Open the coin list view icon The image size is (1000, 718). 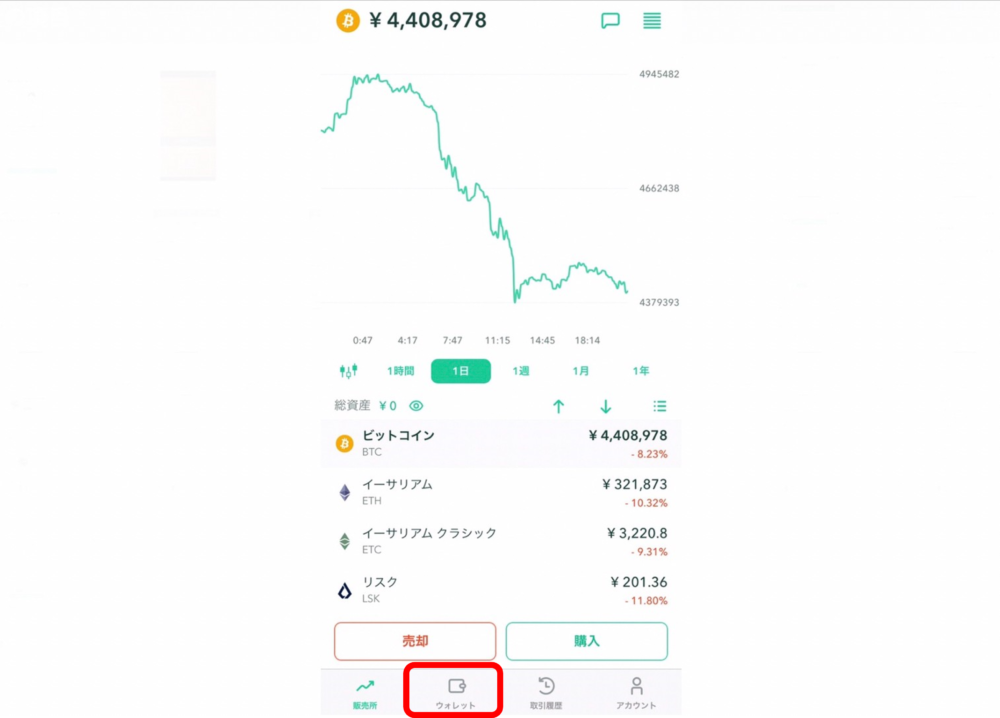[659, 406]
